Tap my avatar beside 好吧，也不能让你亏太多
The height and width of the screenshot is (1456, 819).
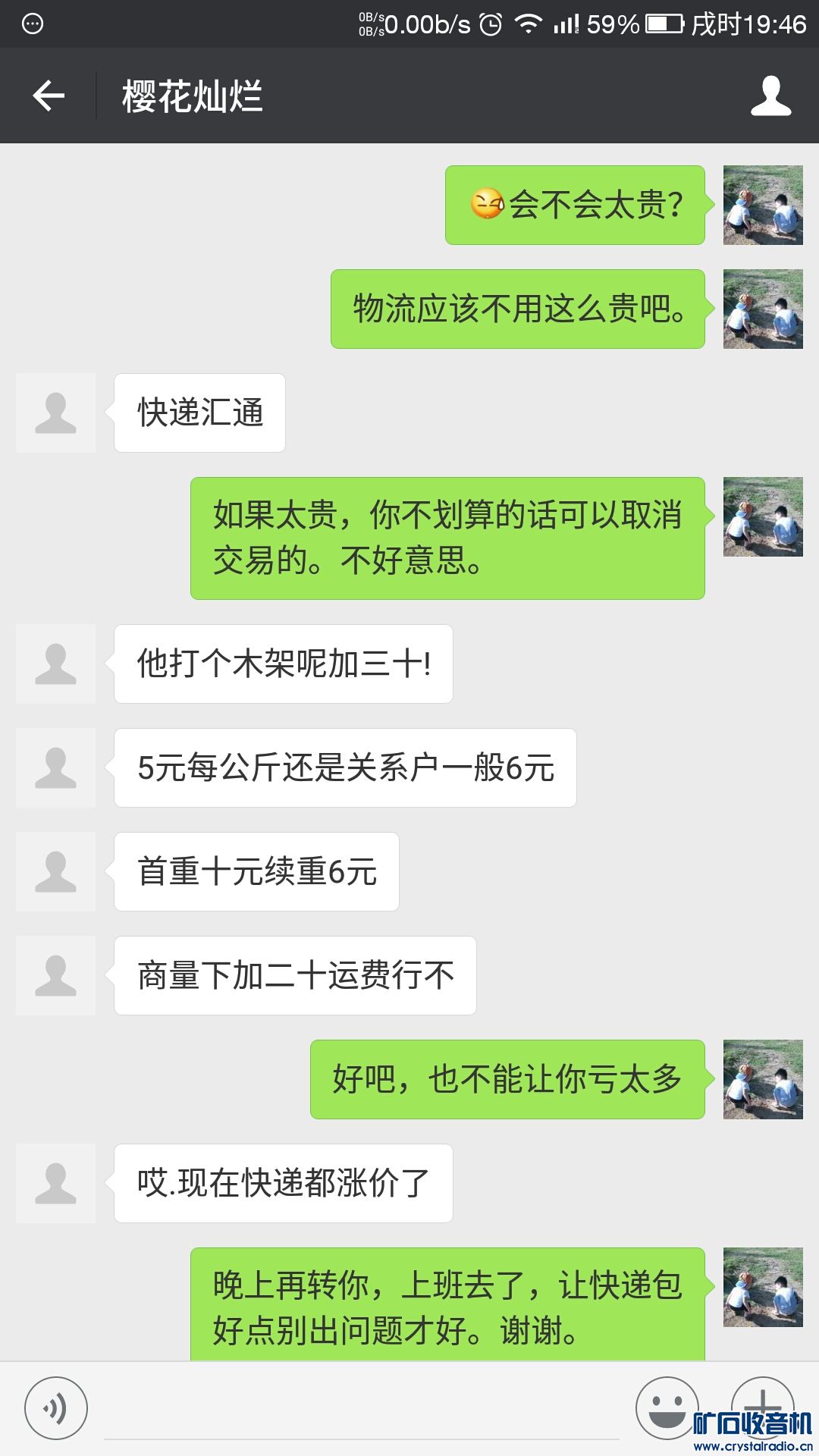pyautogui.click(x=763, y=1079)
